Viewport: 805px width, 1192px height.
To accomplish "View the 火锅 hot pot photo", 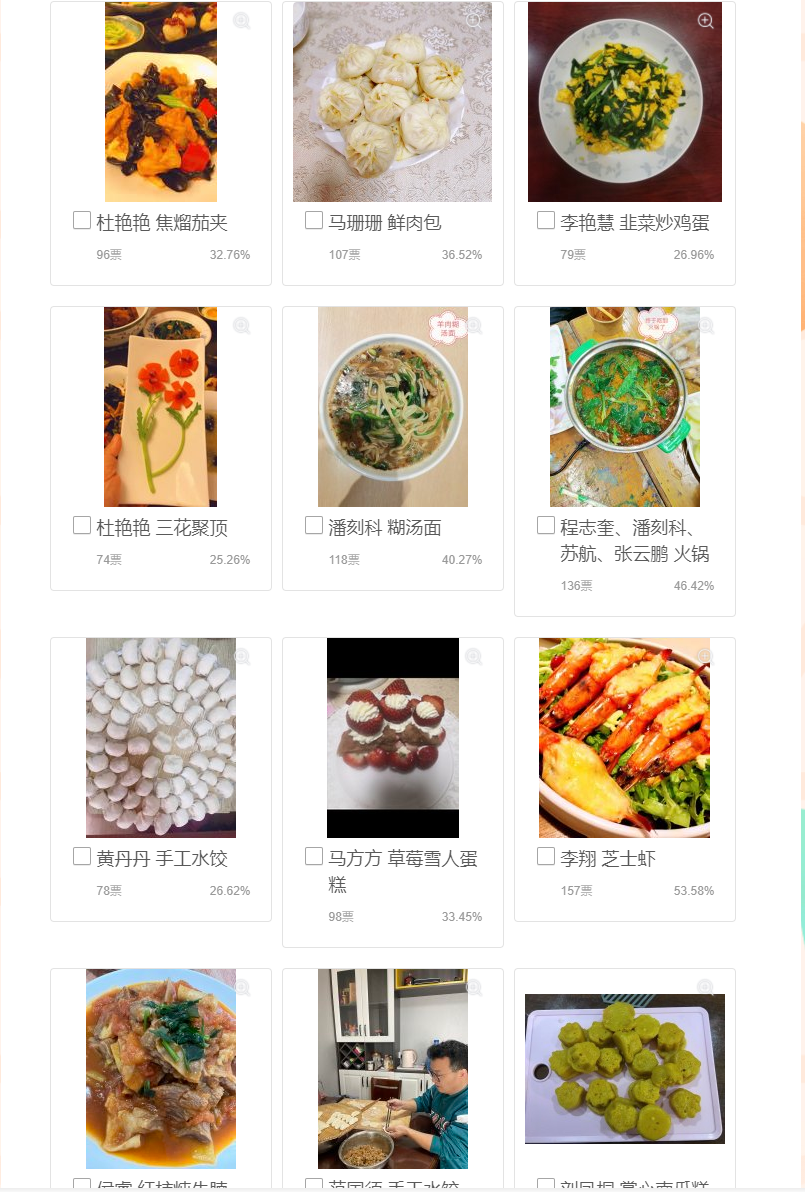I will (624, 407).
